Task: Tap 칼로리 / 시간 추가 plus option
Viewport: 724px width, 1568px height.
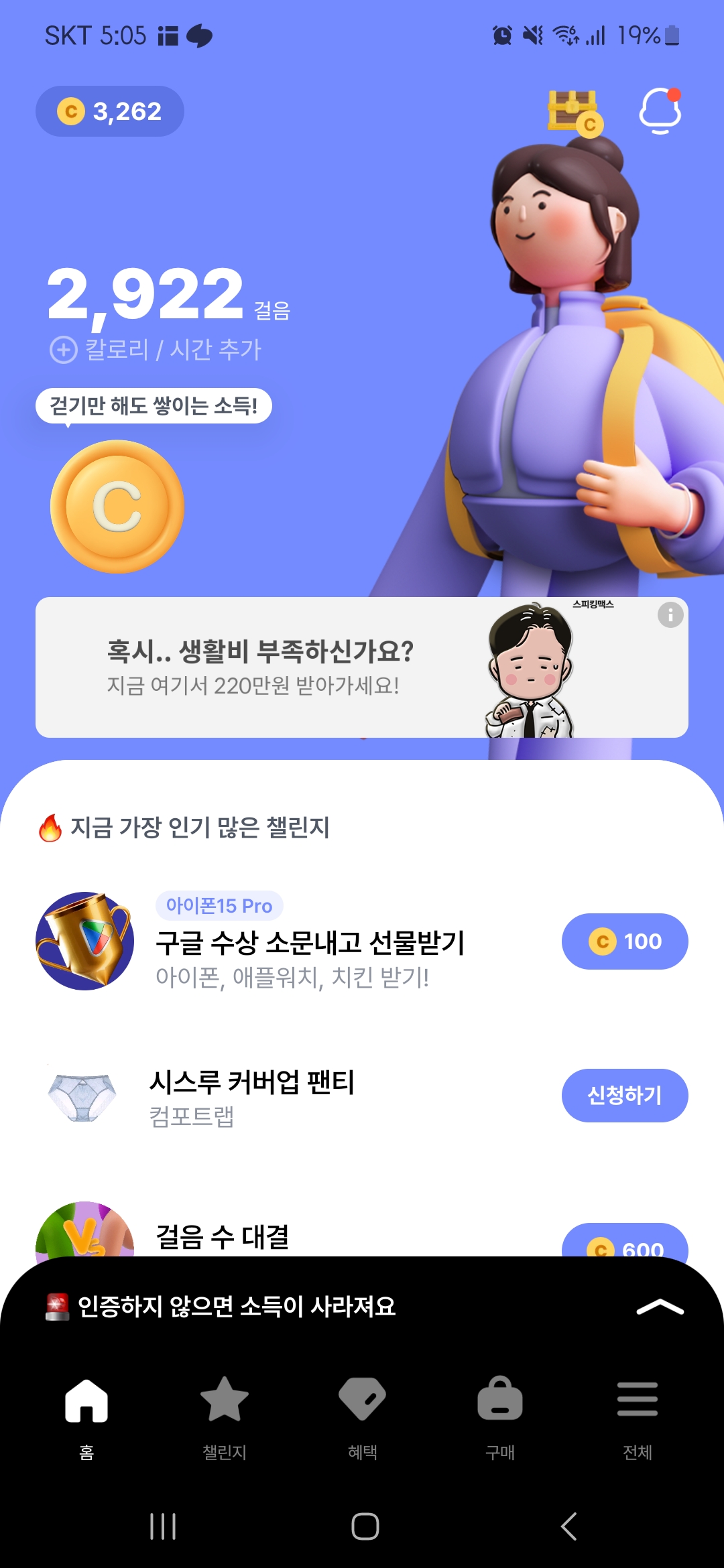Action: pyautogui.click(x=156, y=349)
